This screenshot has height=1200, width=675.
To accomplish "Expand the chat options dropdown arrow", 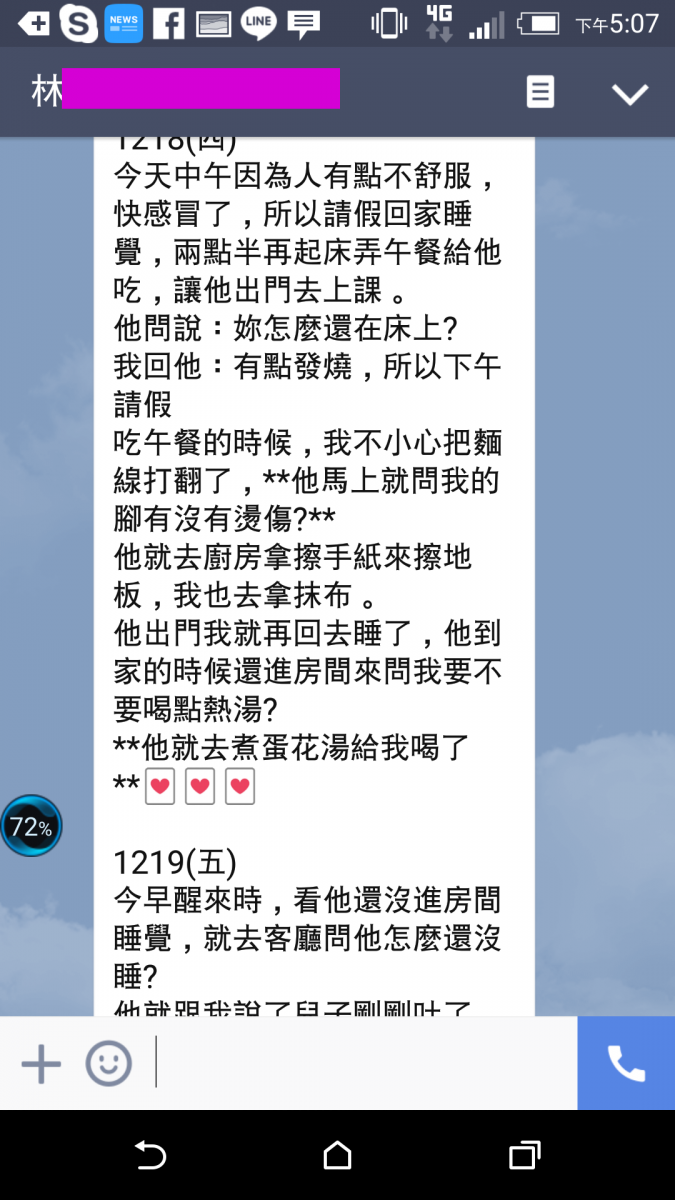I will tap(630, 94).
